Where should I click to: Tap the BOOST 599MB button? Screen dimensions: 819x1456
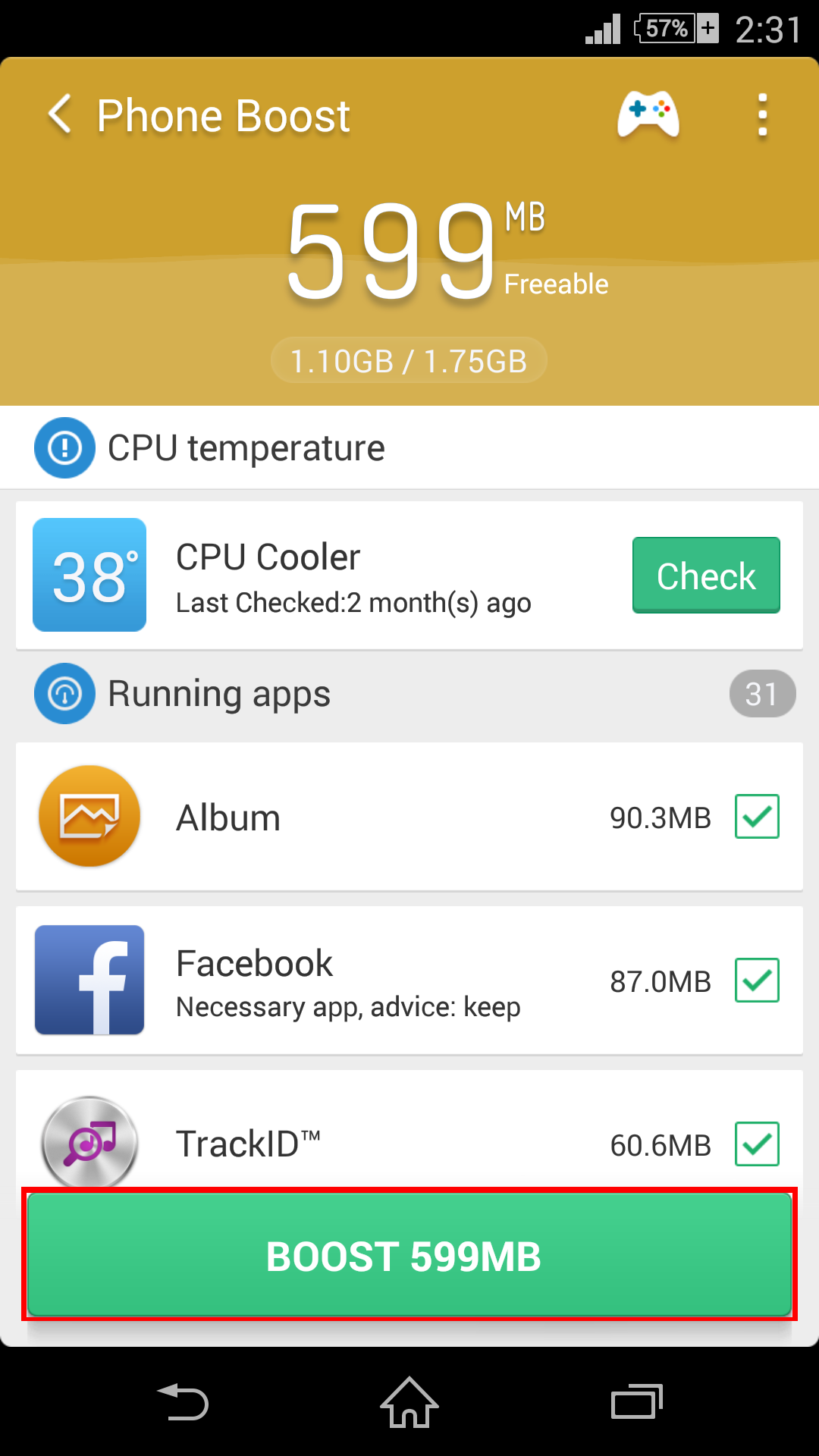(409, 1255)
